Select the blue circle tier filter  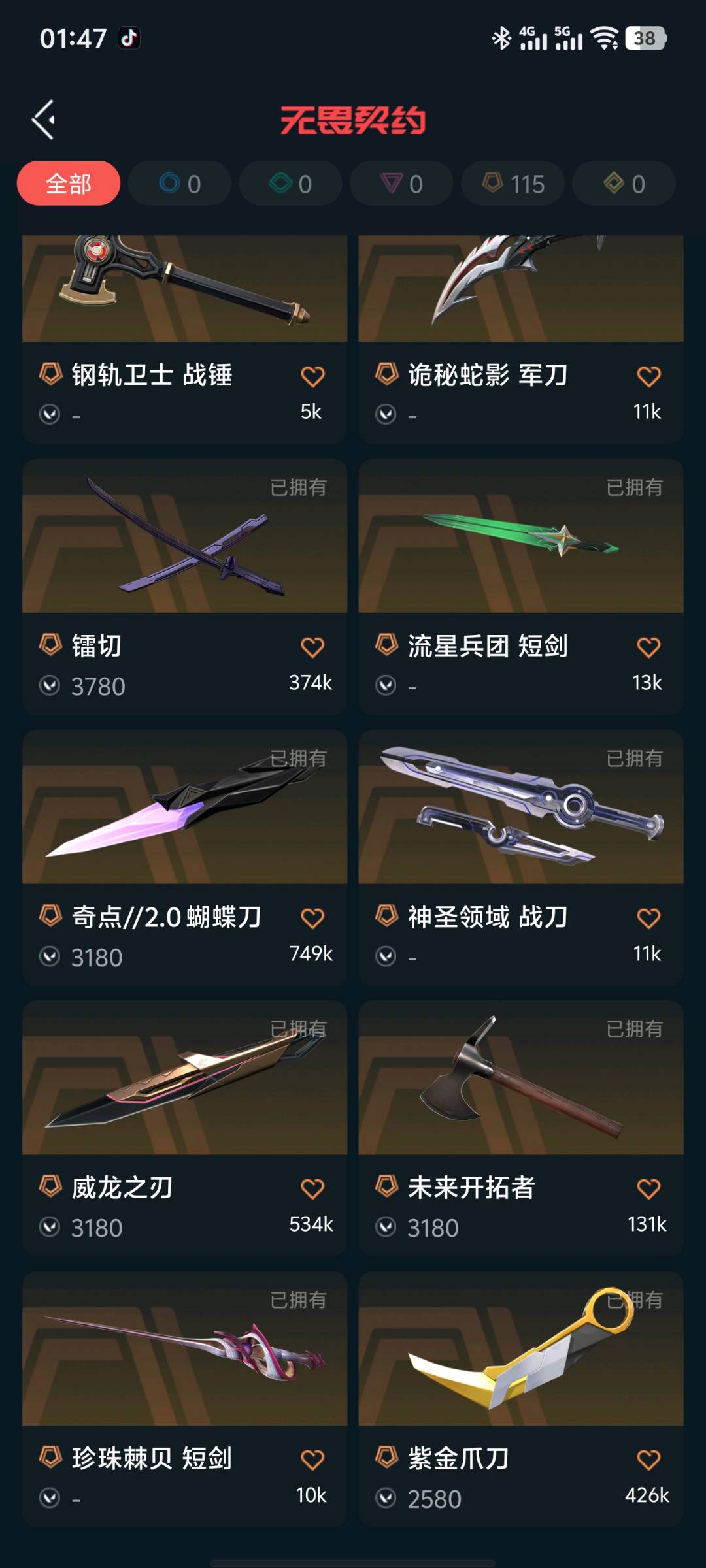180,184
